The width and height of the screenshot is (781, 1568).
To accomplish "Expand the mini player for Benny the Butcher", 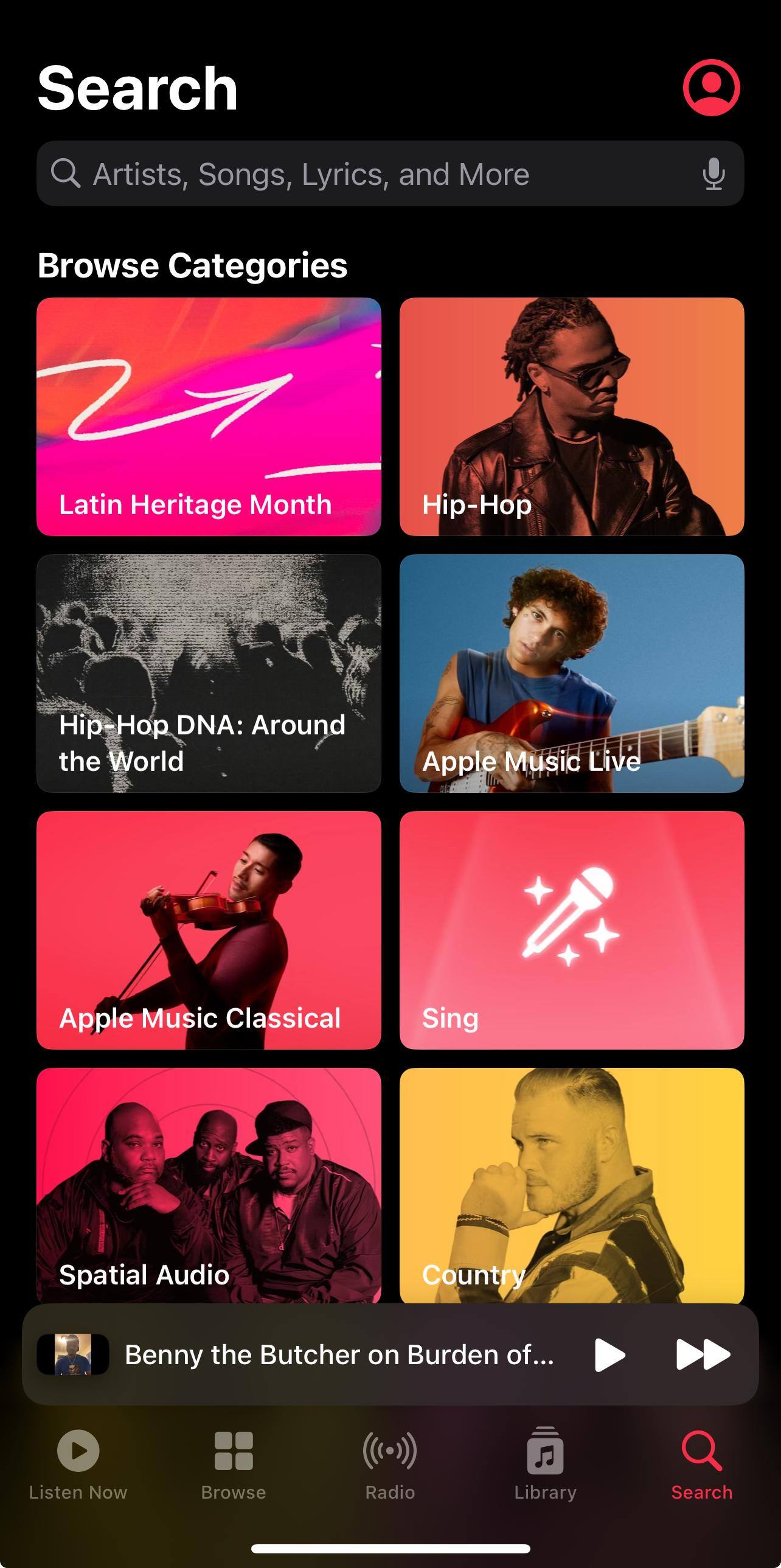I will [x=338, y=1355].
